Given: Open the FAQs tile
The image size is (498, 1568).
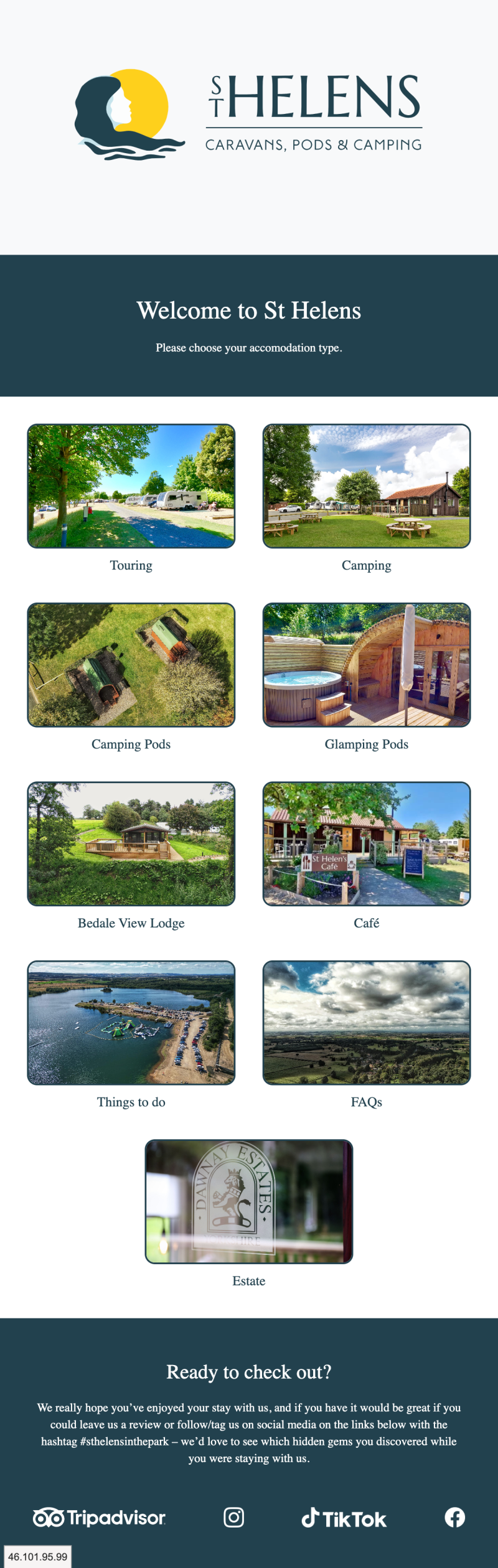Looking at the screenshot, I should (x=366, y=1023).
